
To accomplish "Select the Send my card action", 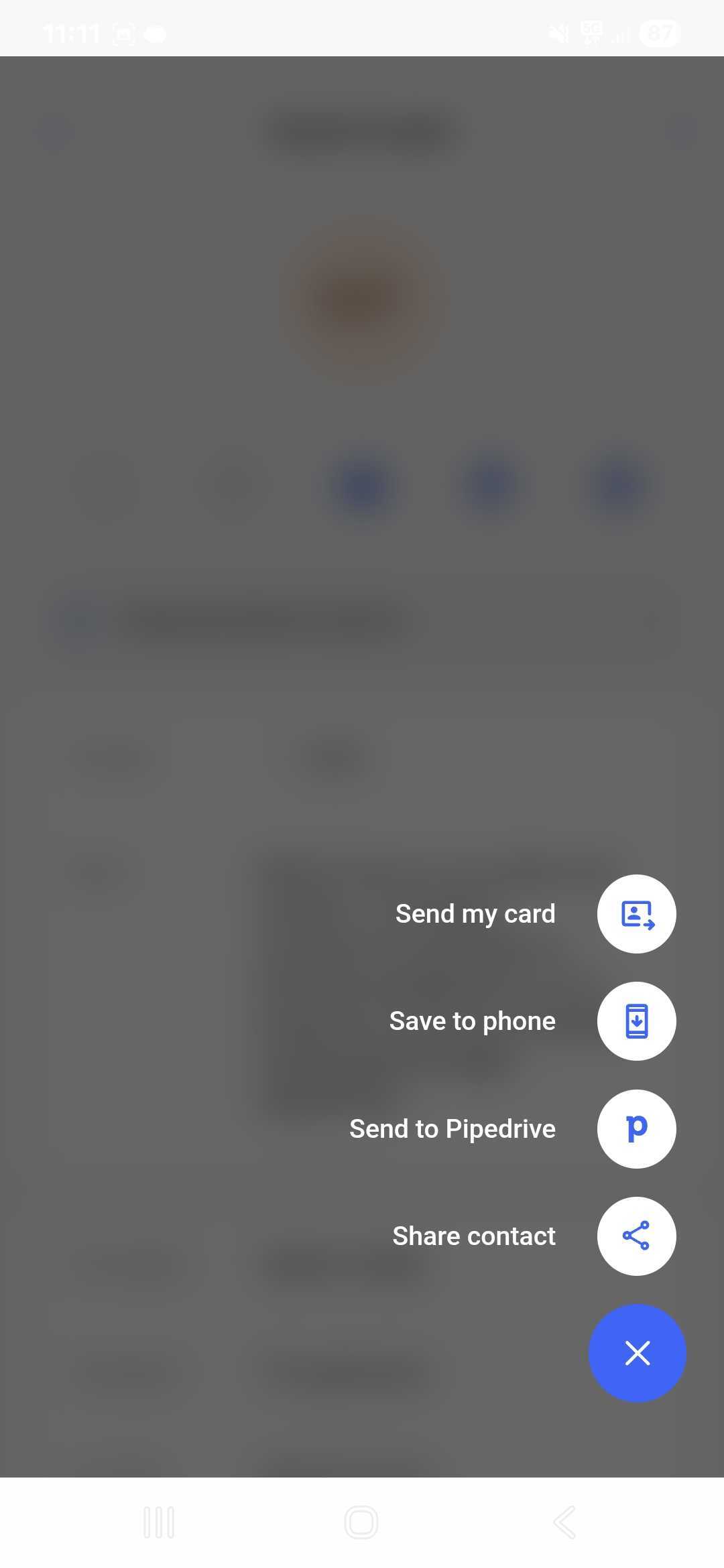I will point(636,914).
